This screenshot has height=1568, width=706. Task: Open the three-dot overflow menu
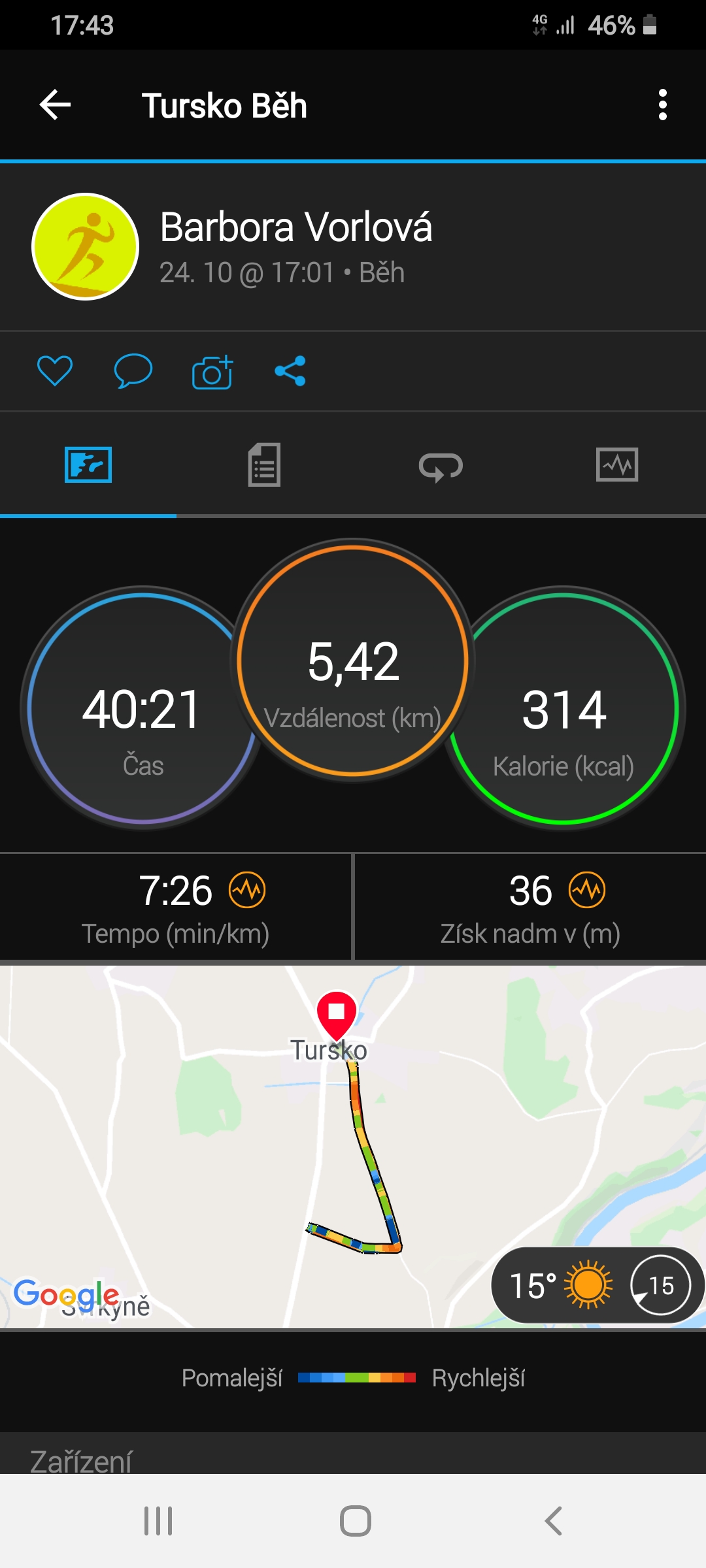[x=663, y=105]
